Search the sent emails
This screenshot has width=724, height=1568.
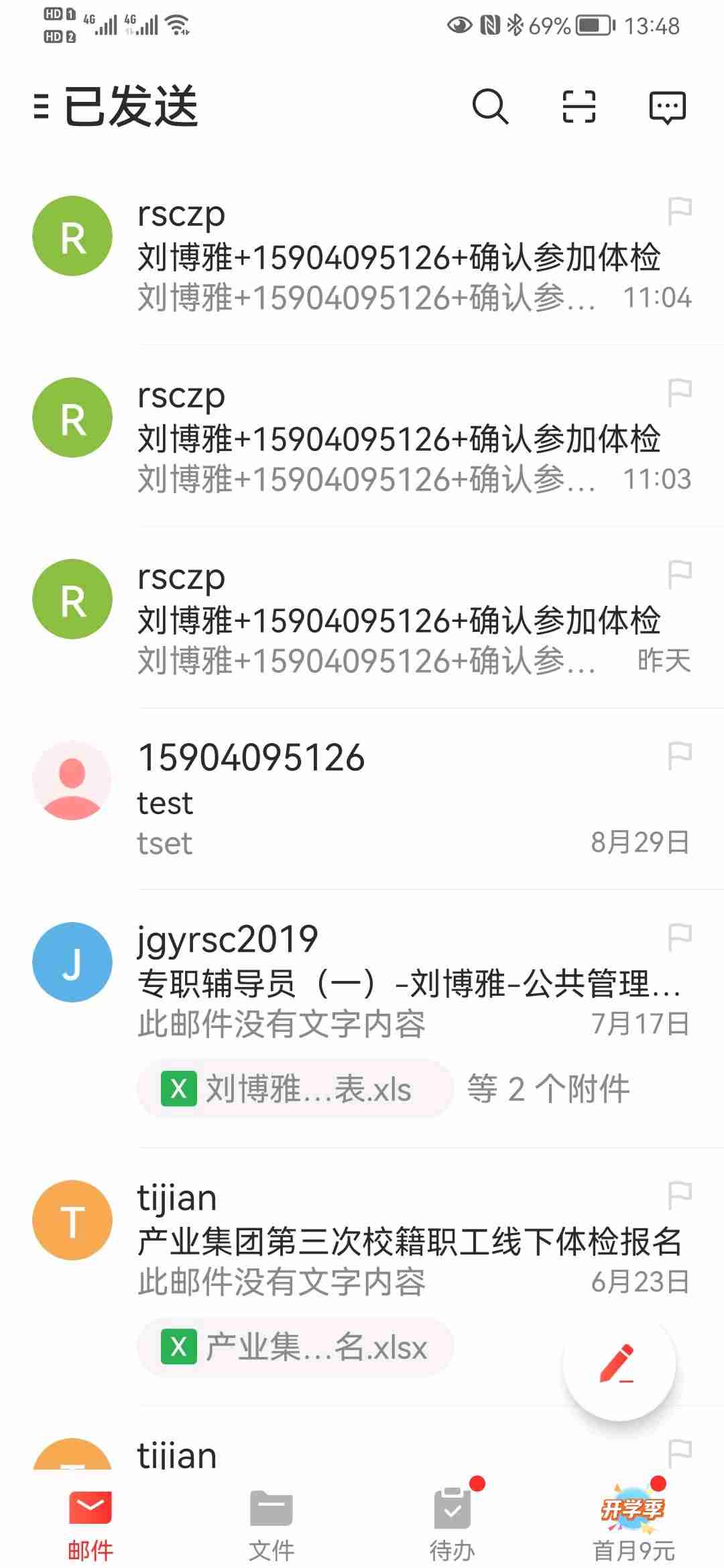[490, 107]
